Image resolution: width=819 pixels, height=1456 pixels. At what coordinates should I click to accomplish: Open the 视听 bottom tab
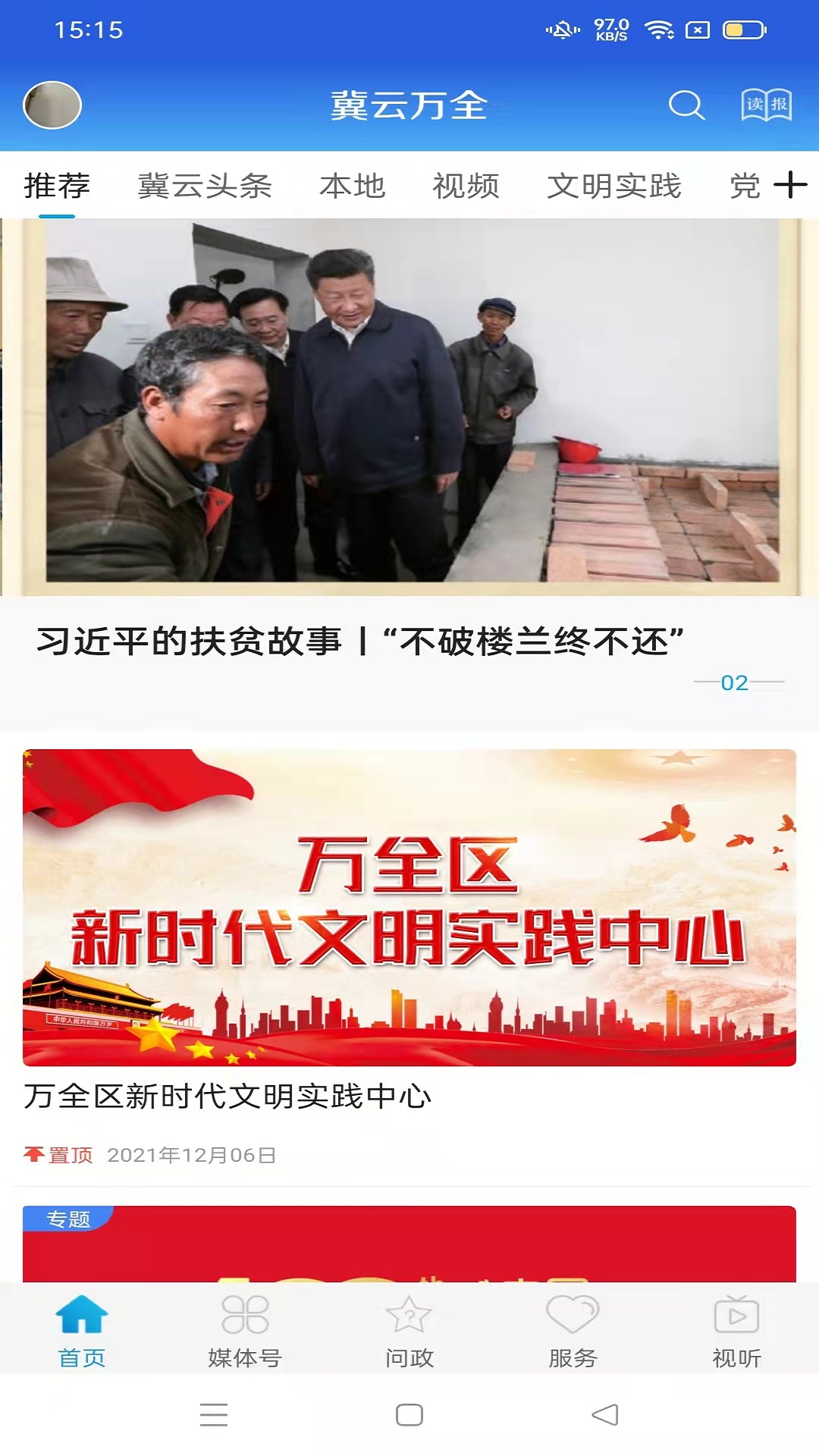[x=736, y=1332]
